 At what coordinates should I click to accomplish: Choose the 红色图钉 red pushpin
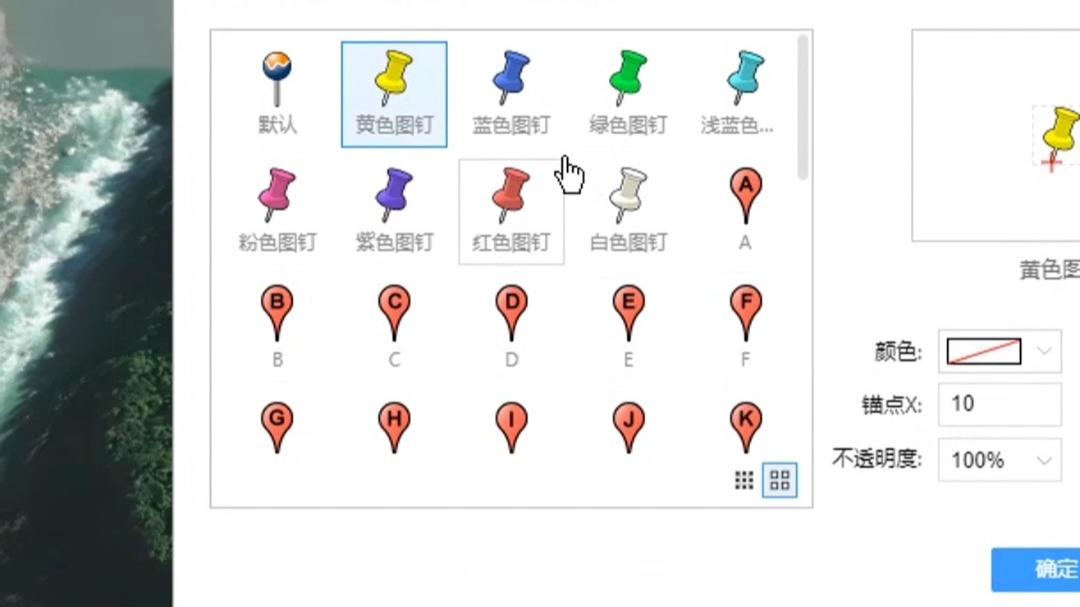511,210
